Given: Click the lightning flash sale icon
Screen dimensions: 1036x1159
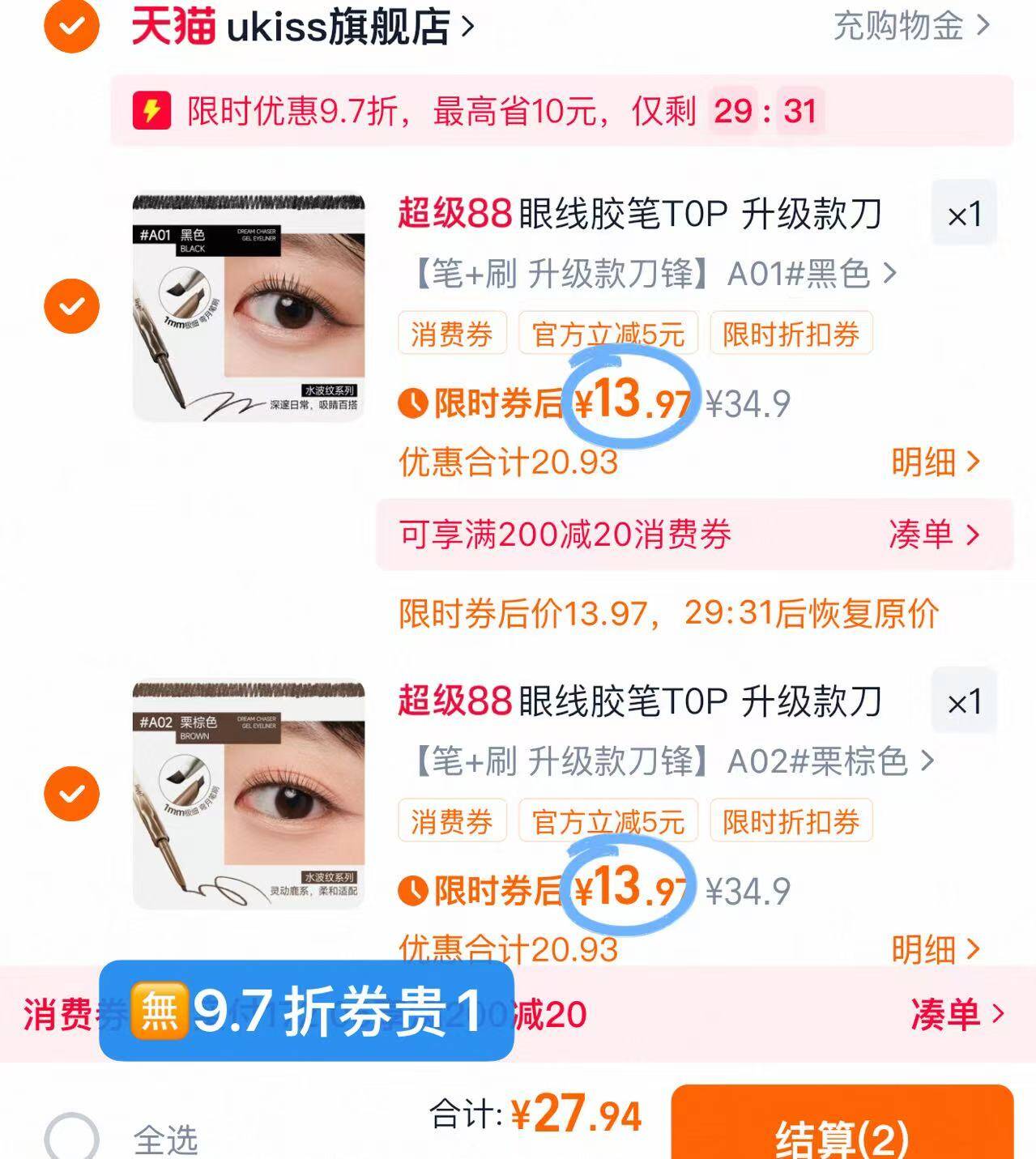Looking at the screenshot, I should (153, 109).
